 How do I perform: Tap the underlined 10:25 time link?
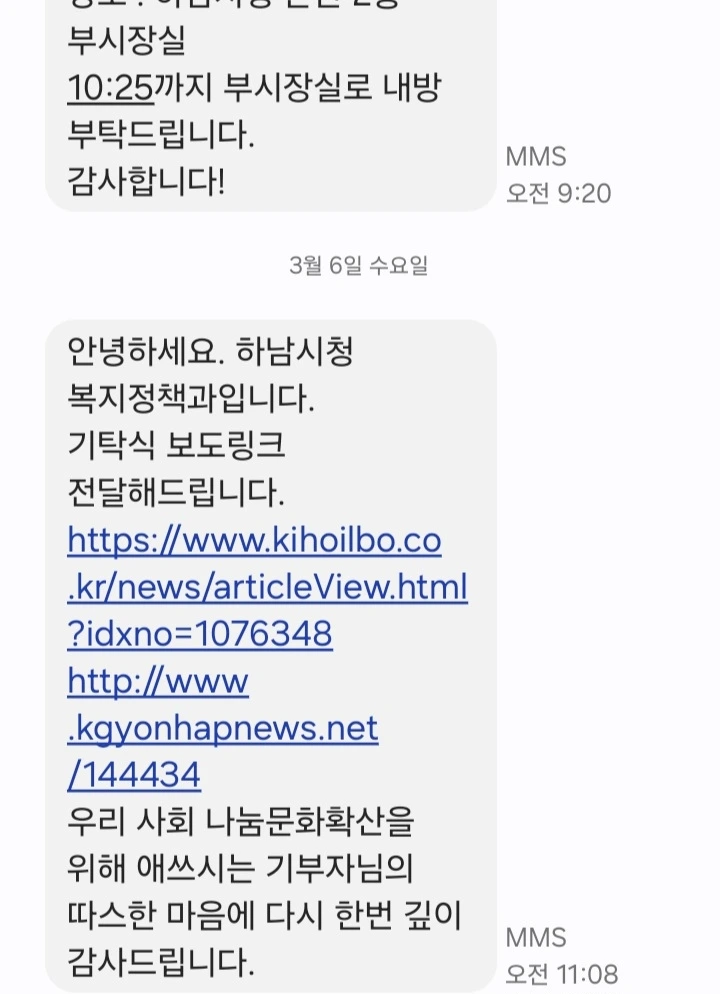(110, 87)
